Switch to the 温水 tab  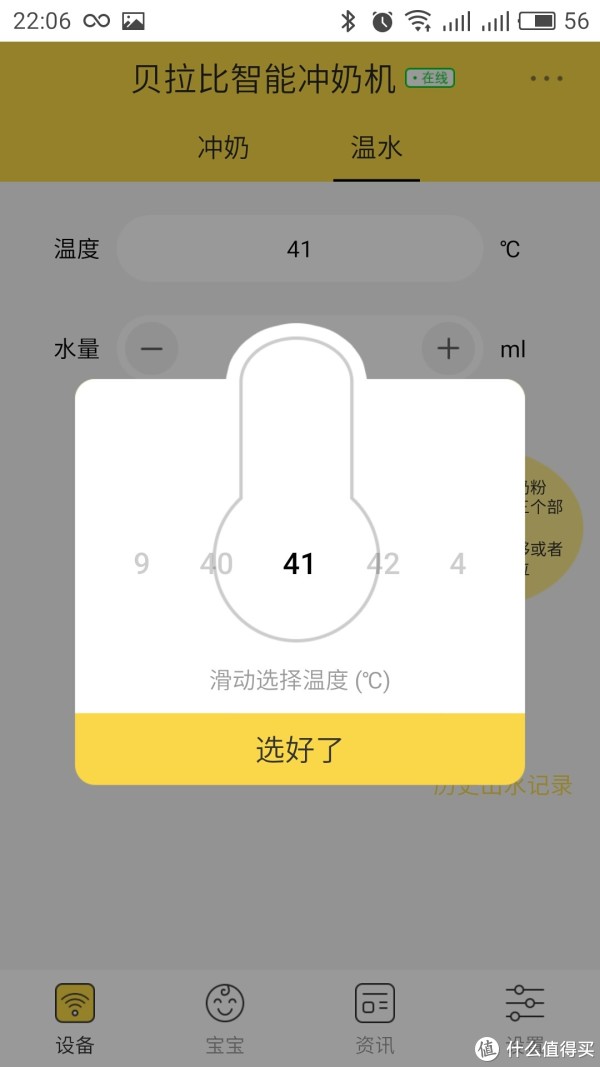[376, 149]
